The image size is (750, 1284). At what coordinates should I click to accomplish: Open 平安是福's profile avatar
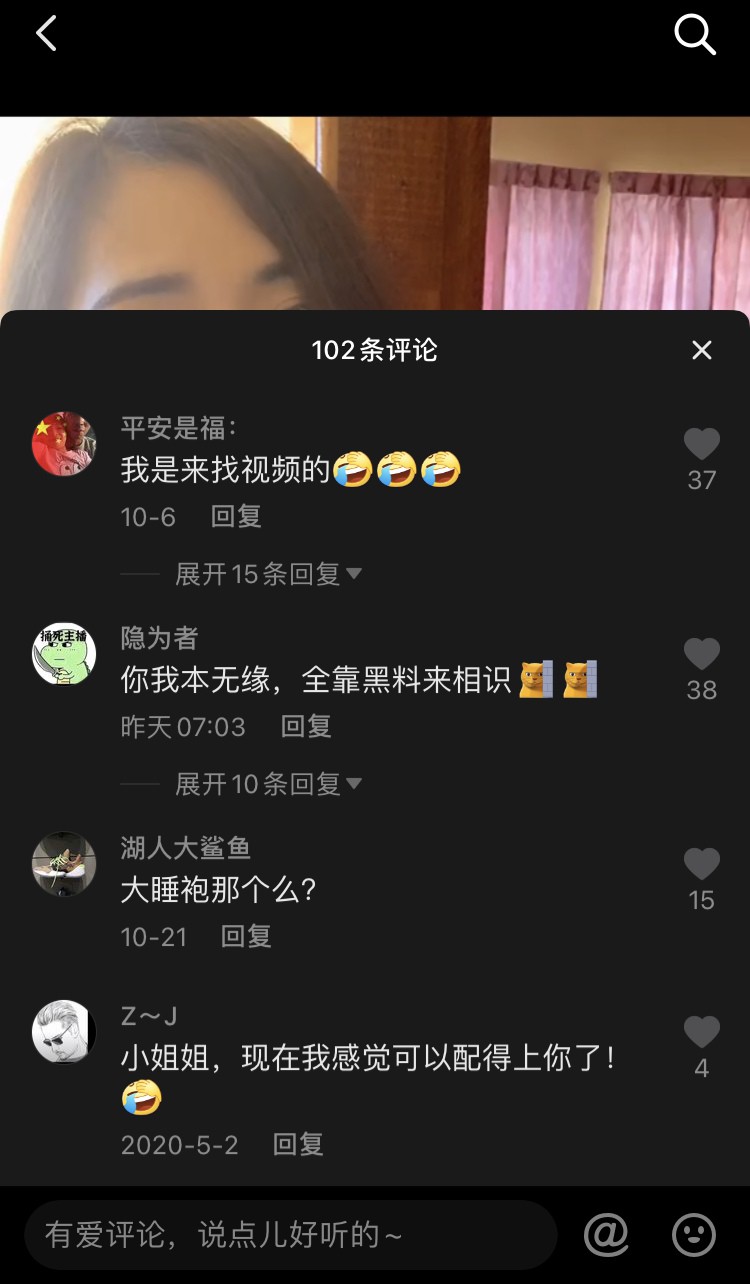pyautogui.click(x=64, y=444)
